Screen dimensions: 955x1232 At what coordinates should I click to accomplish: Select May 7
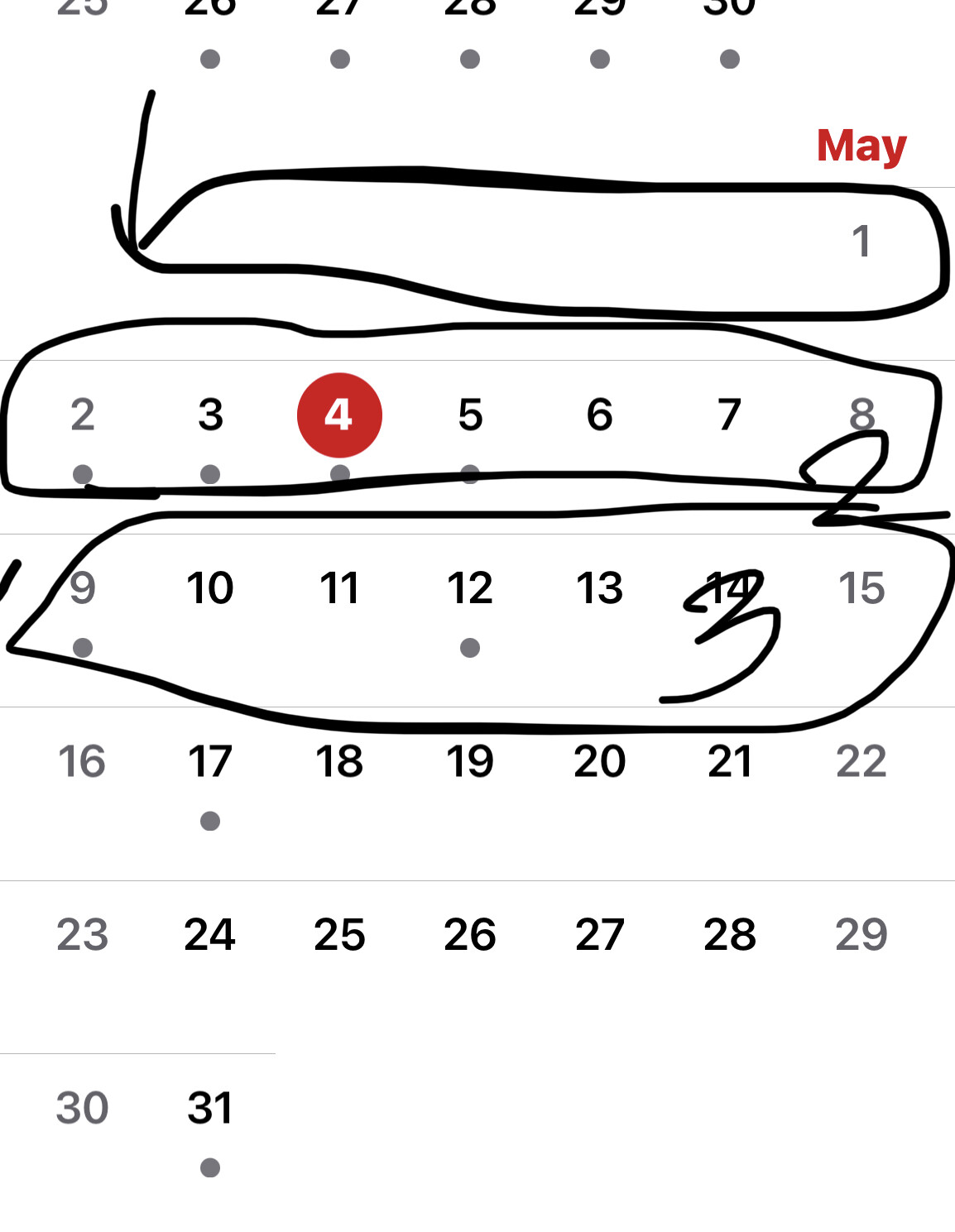coord(729,415)
